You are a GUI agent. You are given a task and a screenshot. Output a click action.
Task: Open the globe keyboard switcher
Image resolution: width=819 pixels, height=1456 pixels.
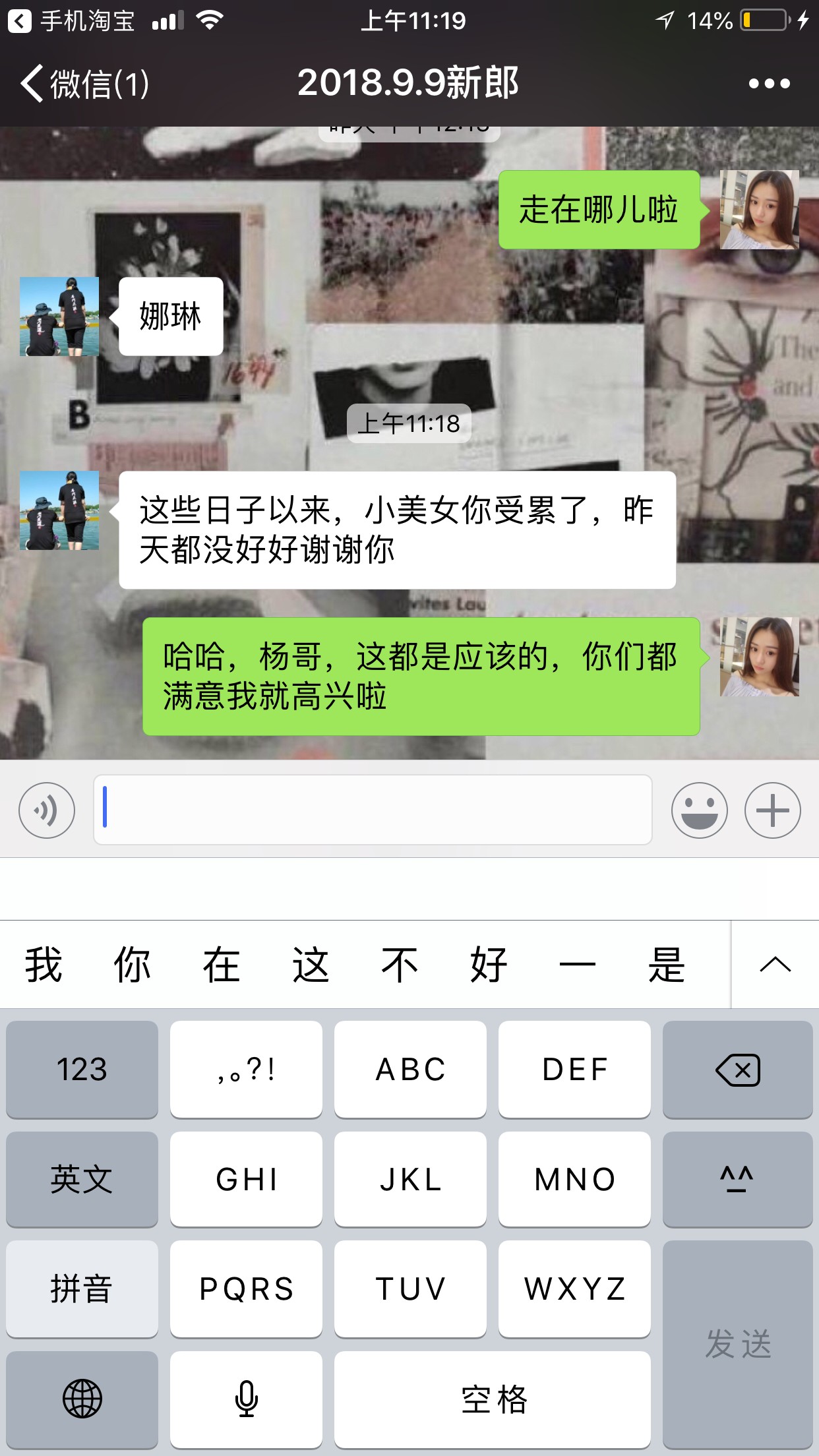pyautogui.click(x=82, y=1399)
